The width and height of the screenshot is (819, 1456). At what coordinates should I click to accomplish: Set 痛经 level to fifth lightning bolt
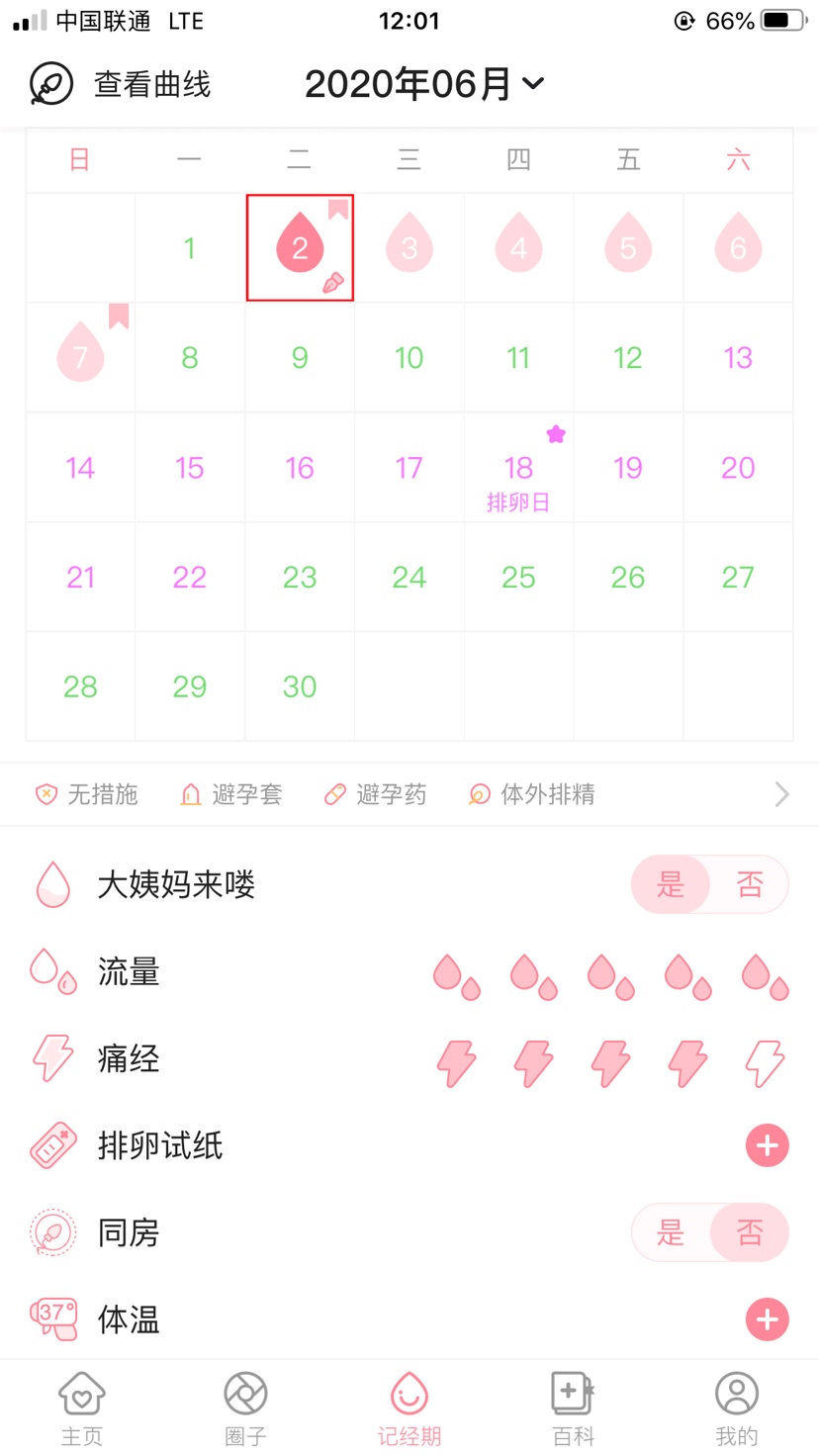(765, 1062)
